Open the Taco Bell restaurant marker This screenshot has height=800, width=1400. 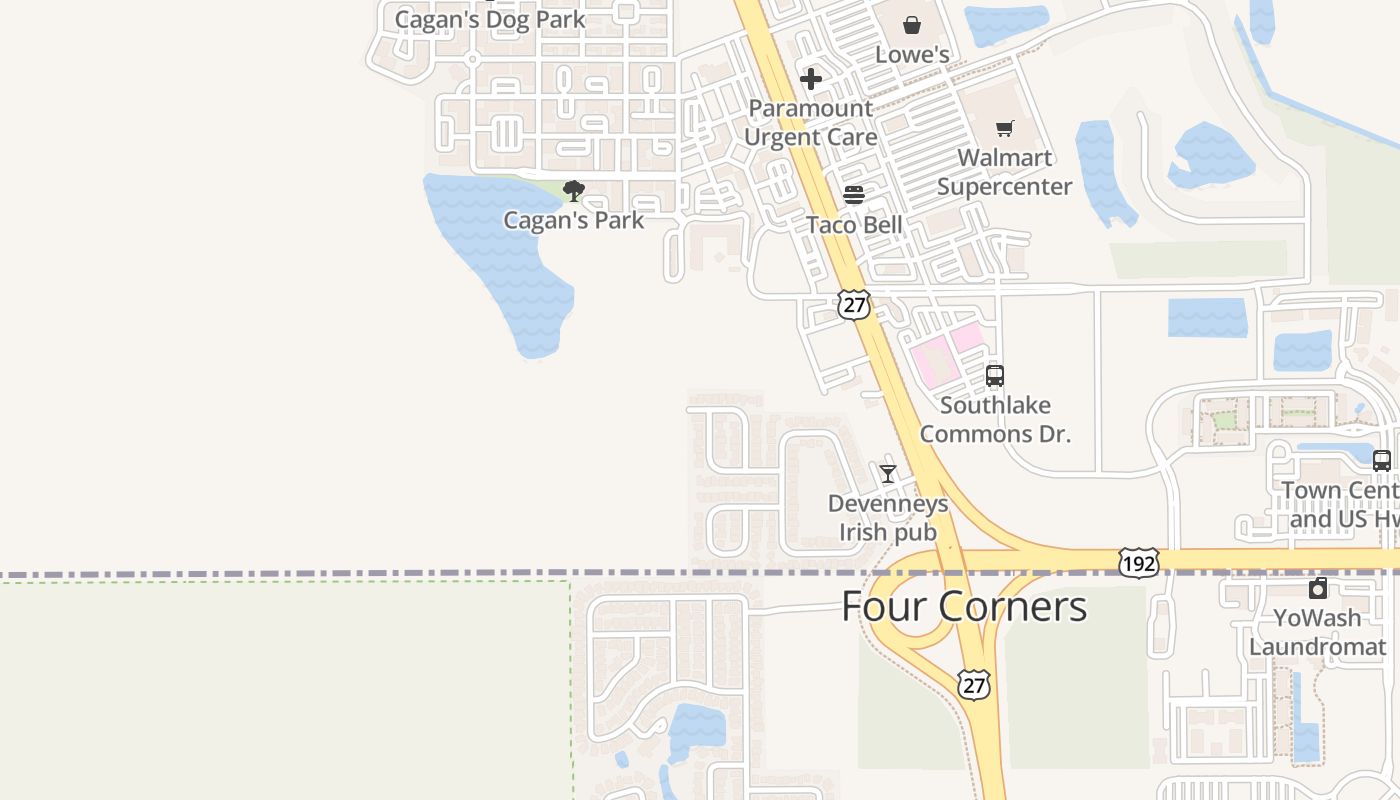854,195
